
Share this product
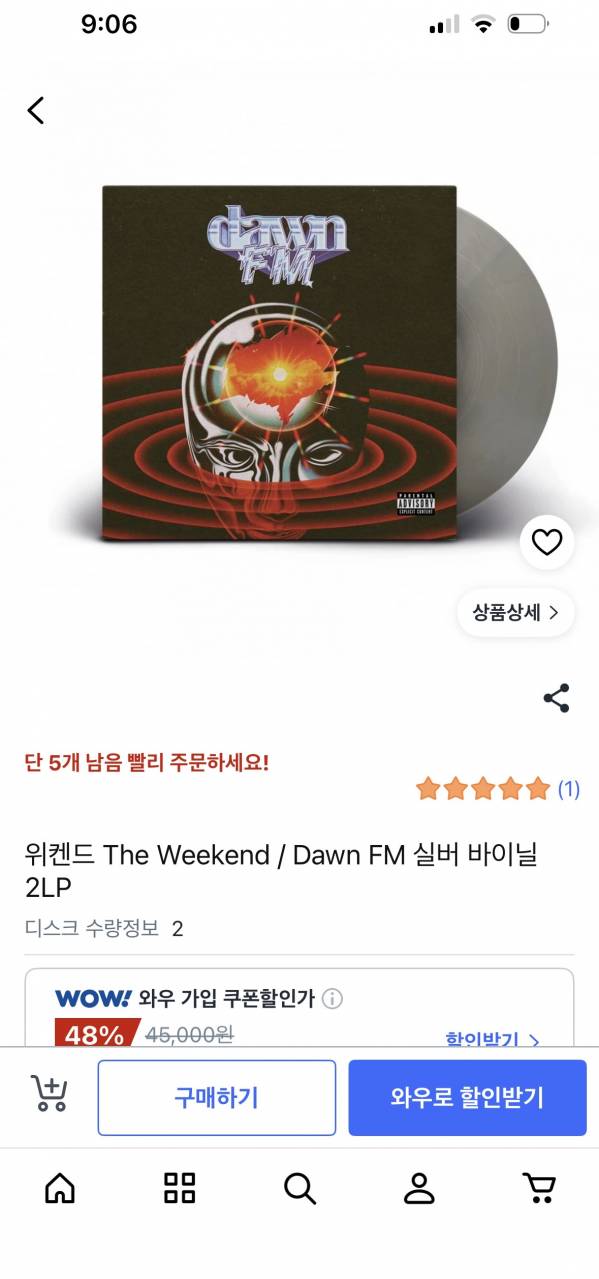[x=556, y=698]
